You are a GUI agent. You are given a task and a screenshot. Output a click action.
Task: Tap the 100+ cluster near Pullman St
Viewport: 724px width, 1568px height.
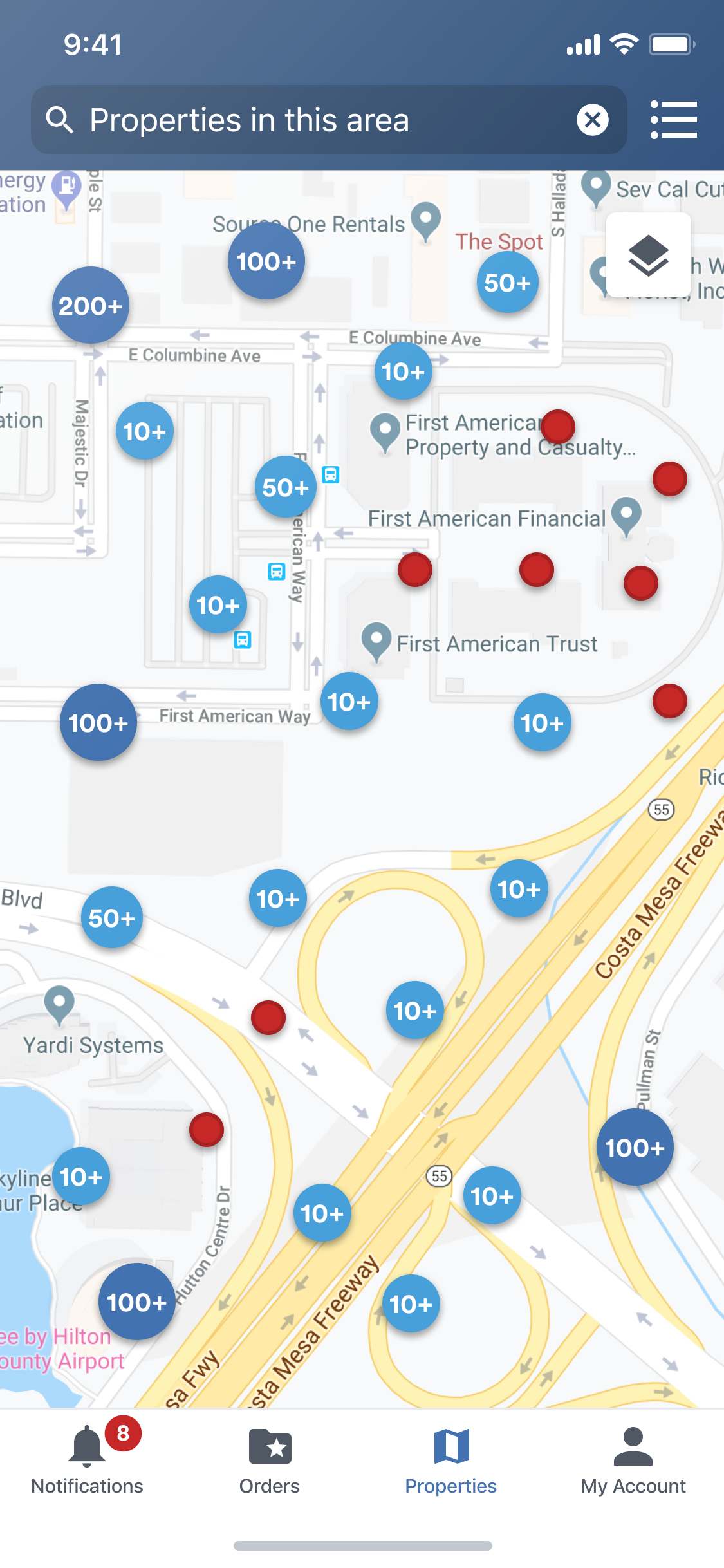tap(635, 1148)
